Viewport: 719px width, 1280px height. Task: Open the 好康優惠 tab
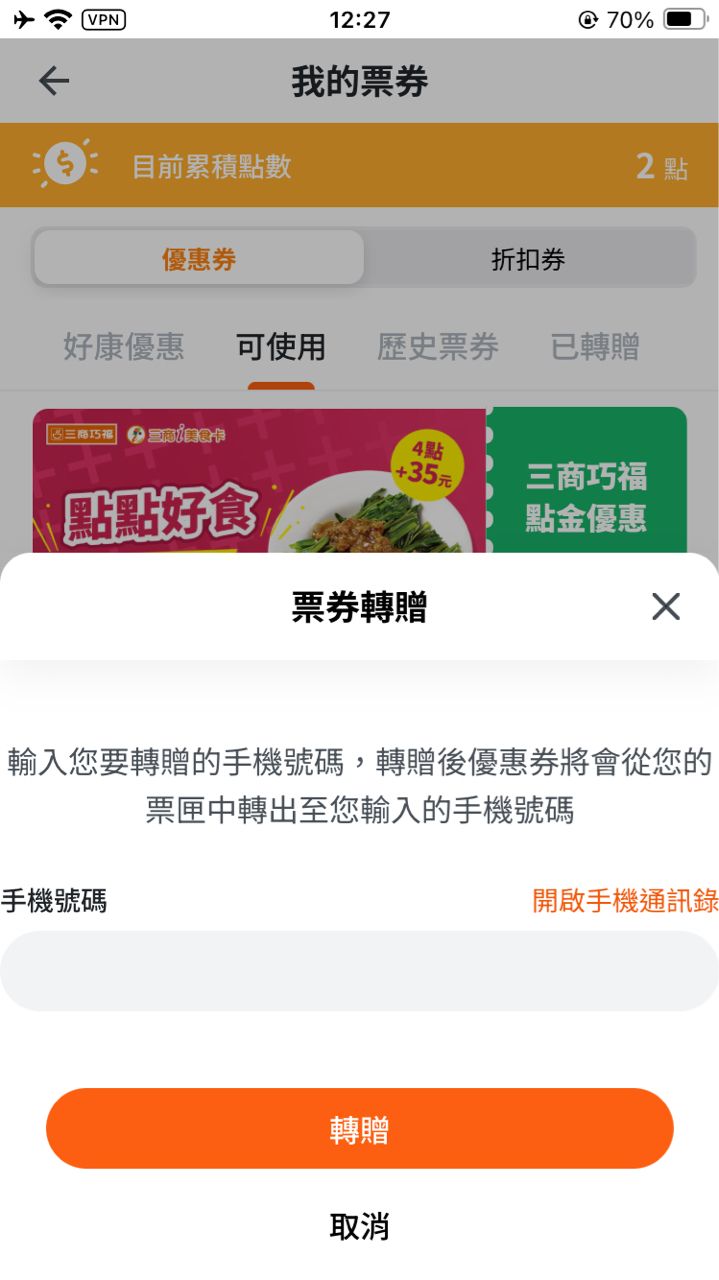pos(124,347)
